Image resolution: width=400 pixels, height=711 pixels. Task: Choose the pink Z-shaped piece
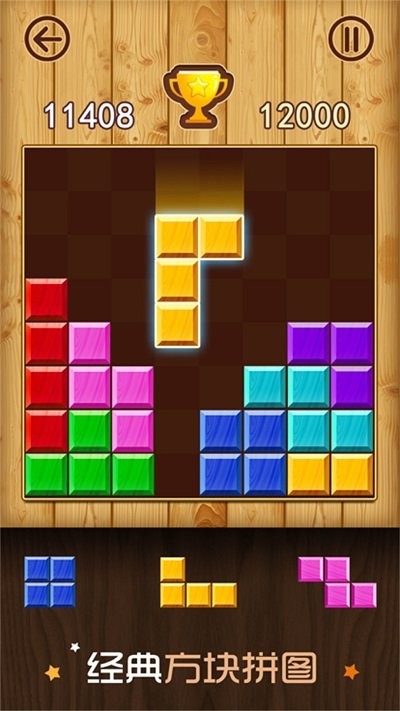click(337, 582)
